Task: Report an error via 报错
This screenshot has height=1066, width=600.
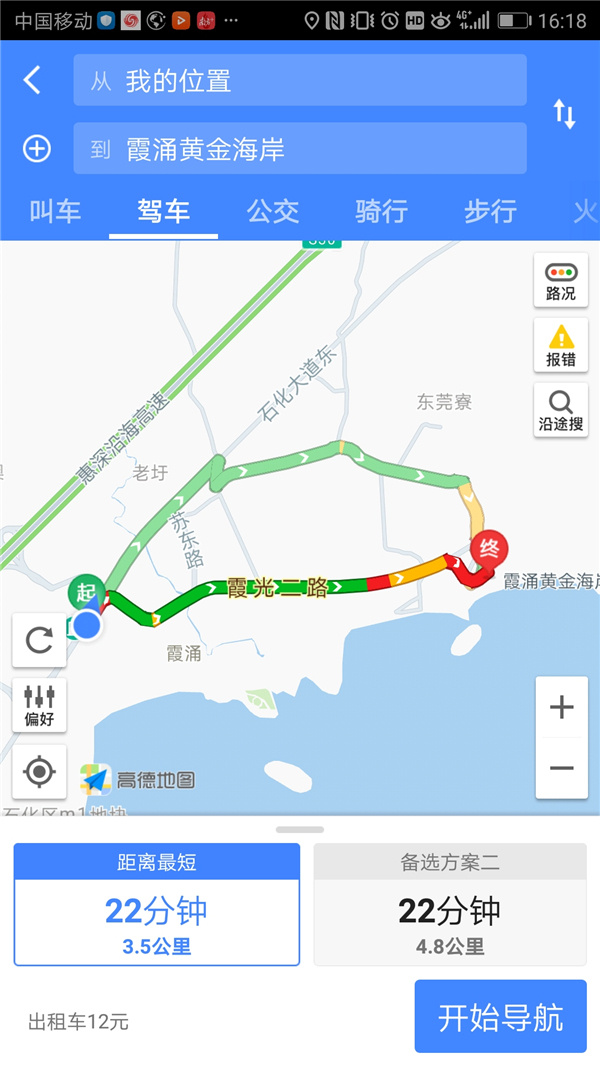Action: point(560,346)
